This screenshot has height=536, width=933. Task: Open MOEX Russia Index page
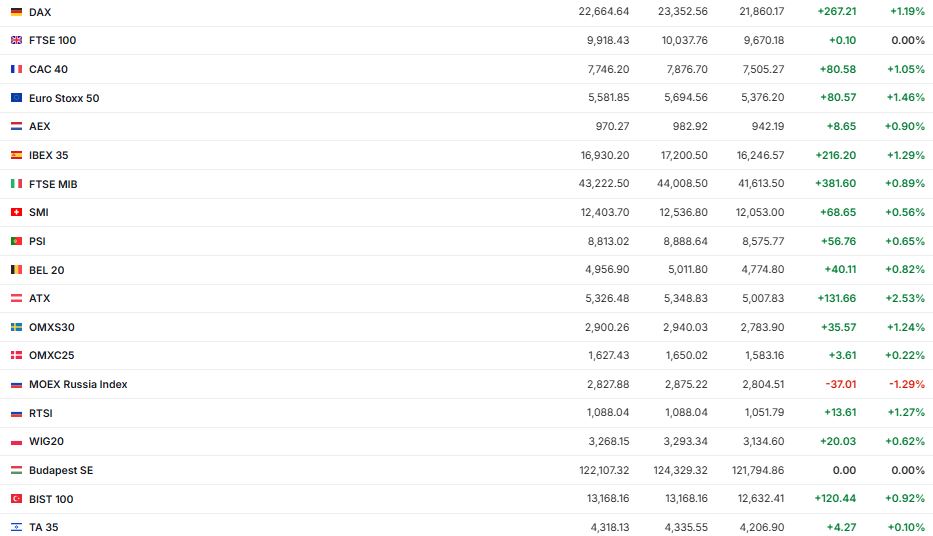point(78,384)
